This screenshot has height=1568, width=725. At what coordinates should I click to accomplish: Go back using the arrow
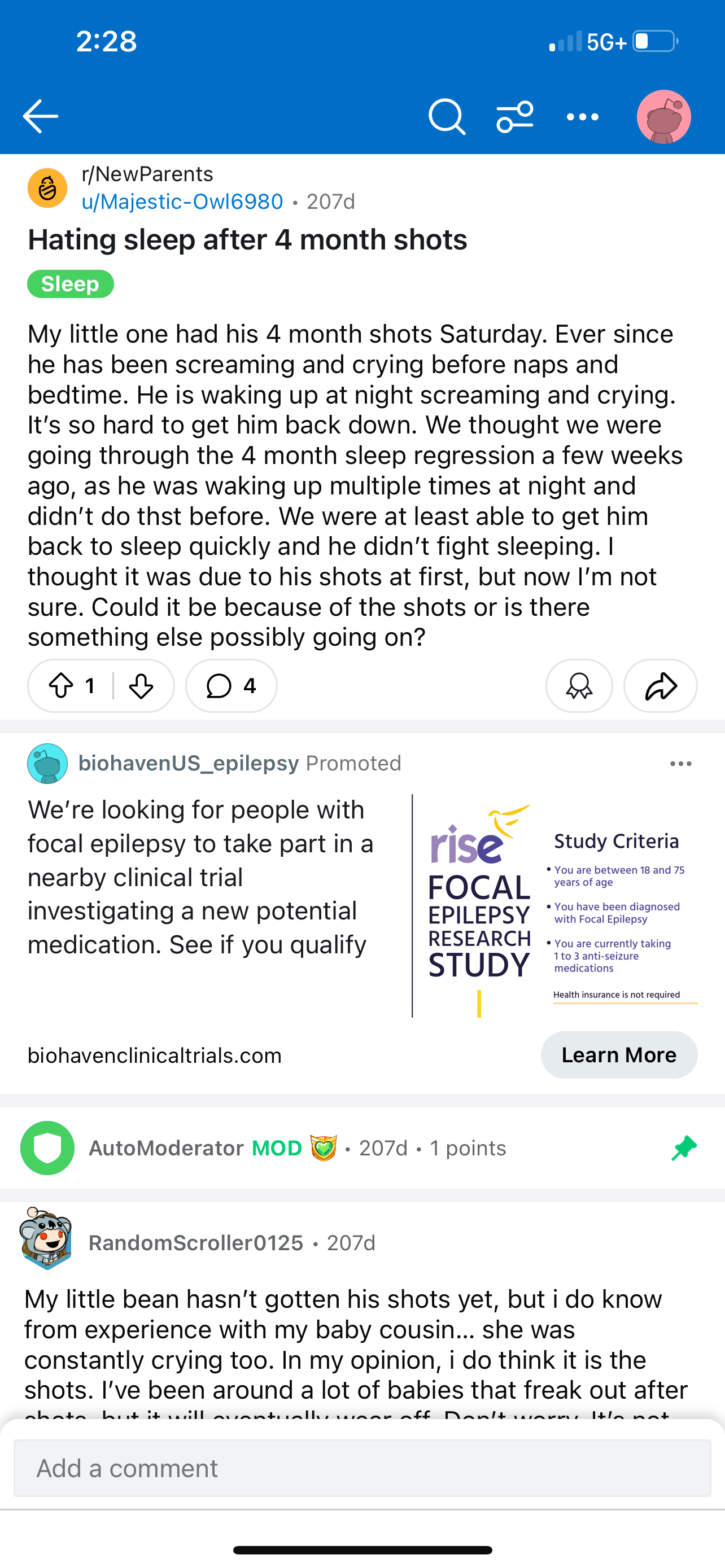[40, 116]
